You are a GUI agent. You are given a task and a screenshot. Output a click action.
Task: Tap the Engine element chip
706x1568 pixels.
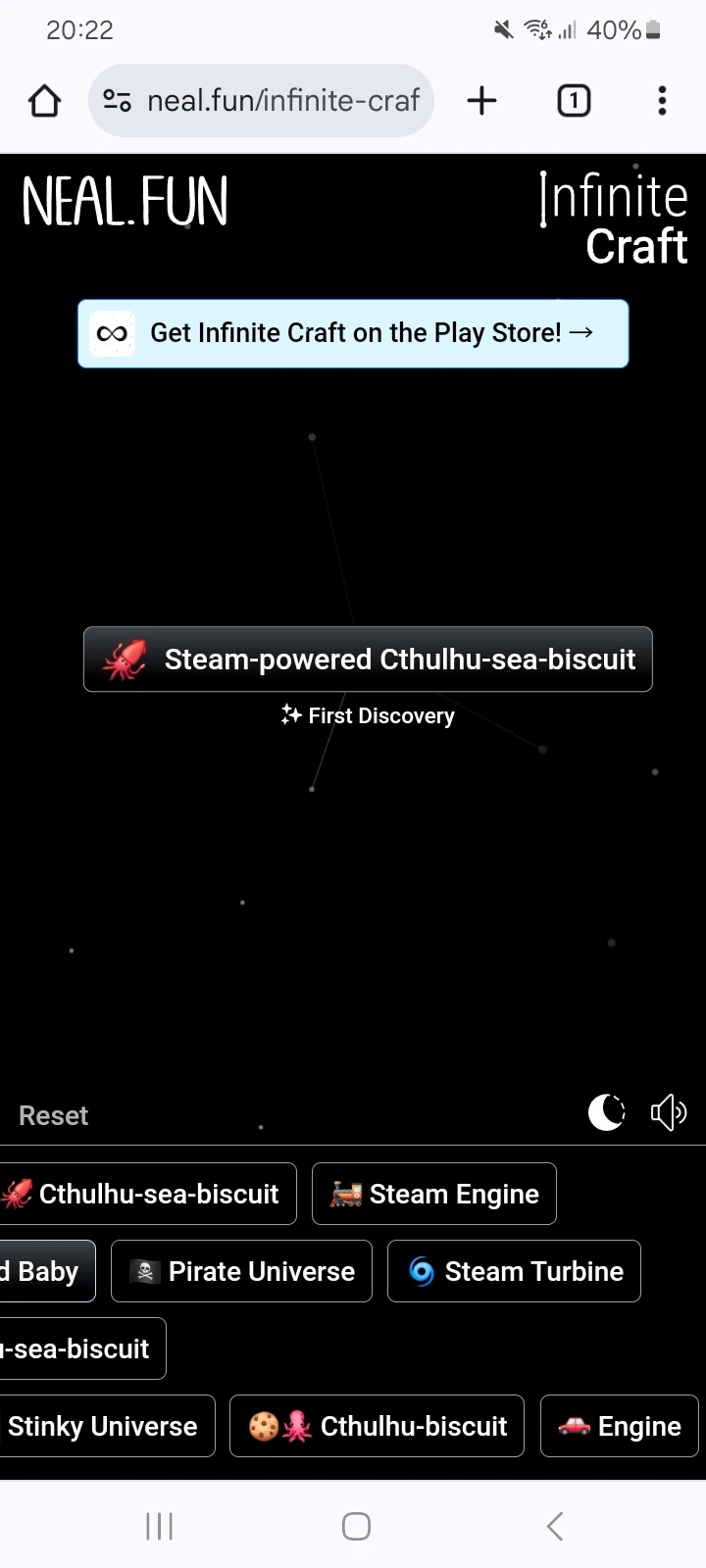click(x=619, y=1426)
